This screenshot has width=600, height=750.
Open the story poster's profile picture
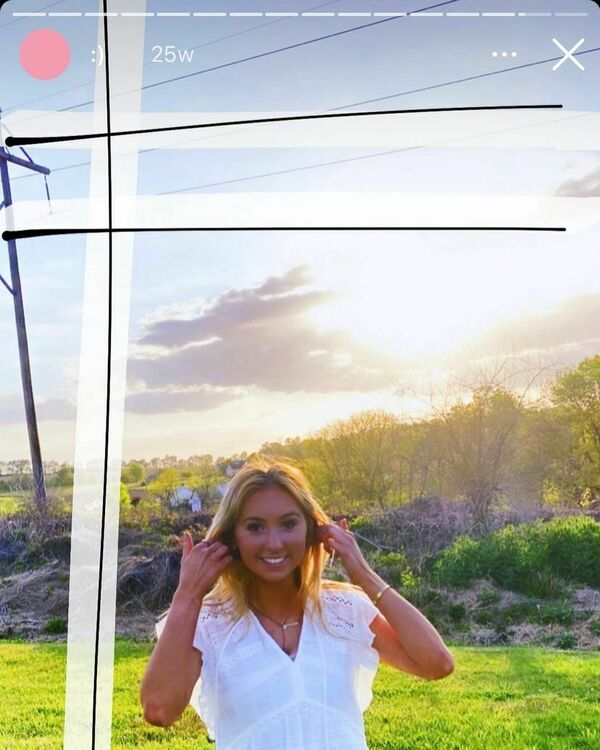[x=45, y=54]
